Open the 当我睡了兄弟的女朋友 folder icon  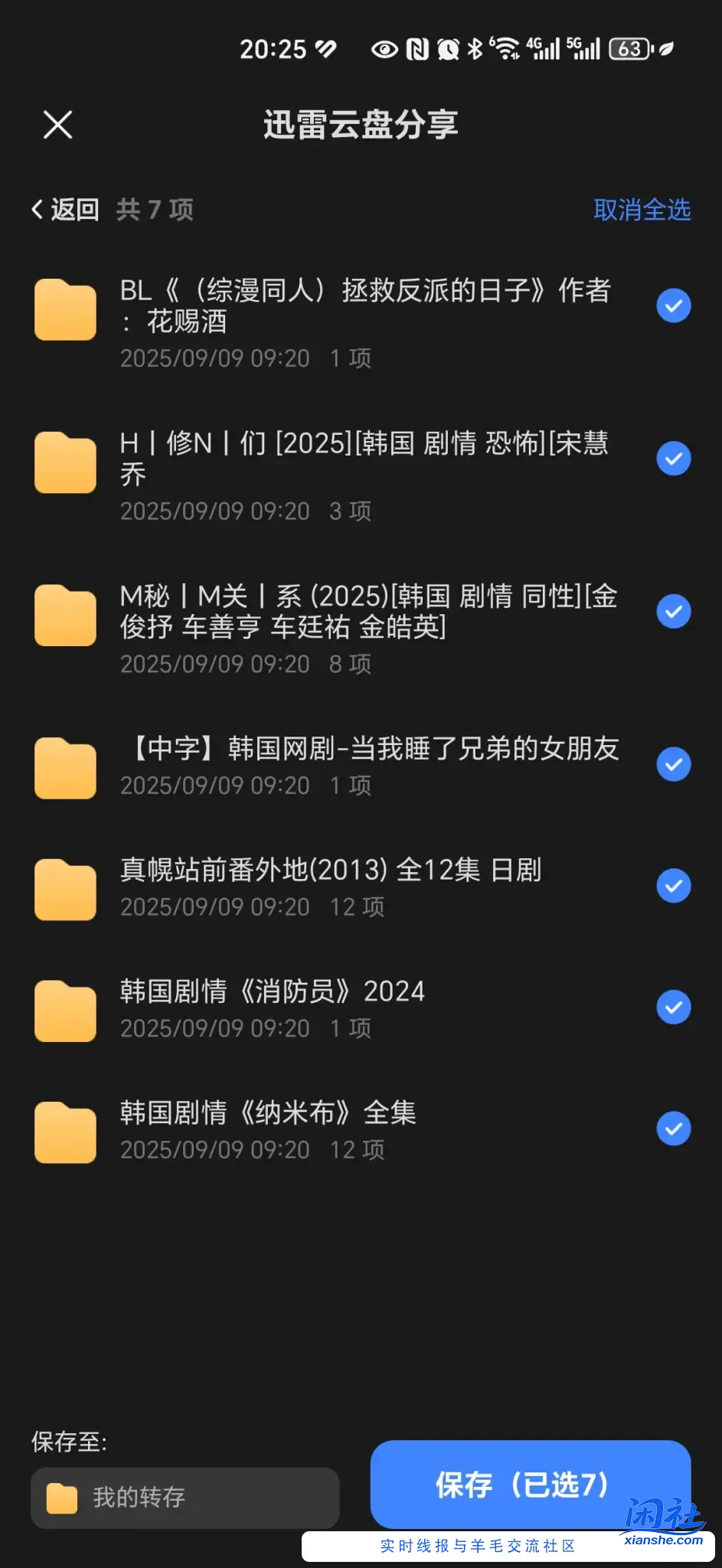[64, 767]
